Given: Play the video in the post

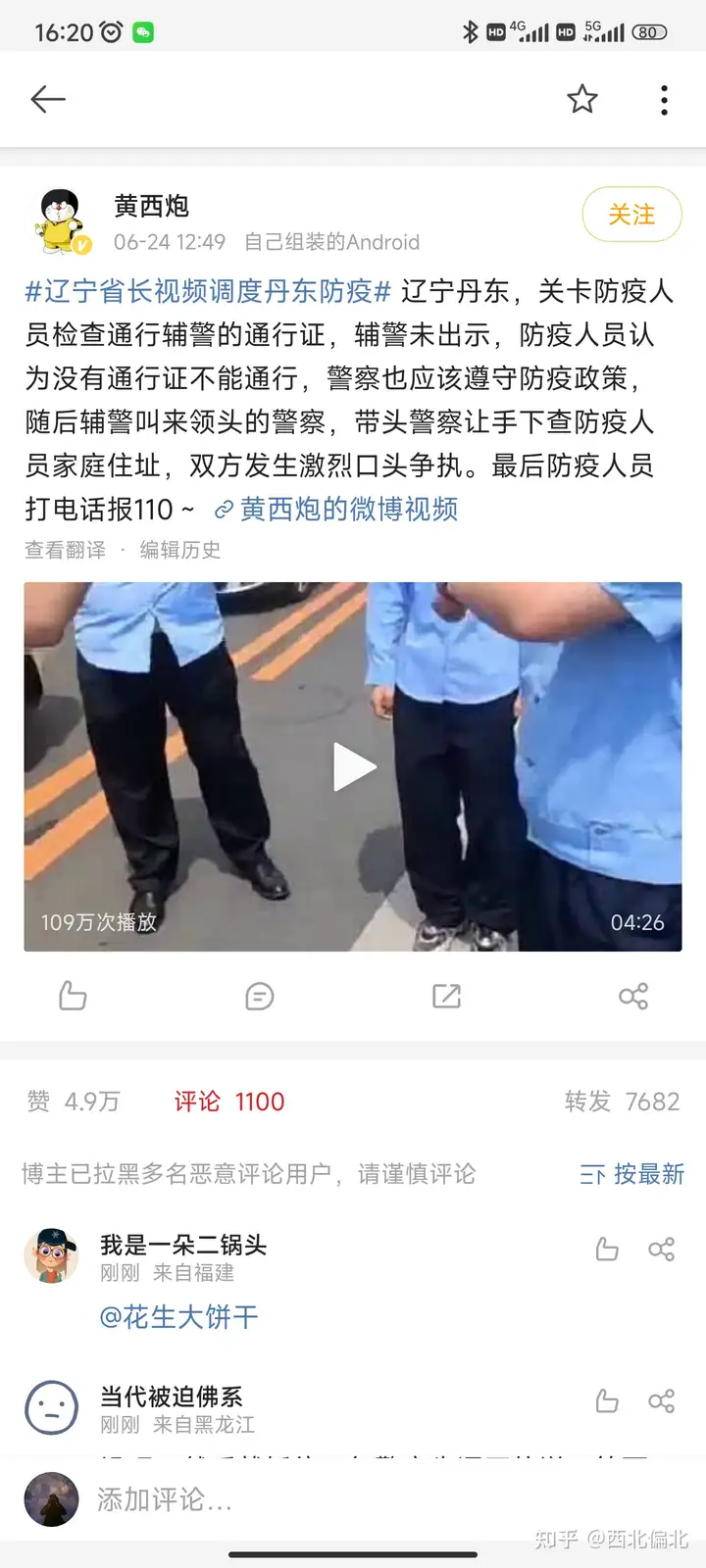Looking at the screenshot, I should pos(353,766).
